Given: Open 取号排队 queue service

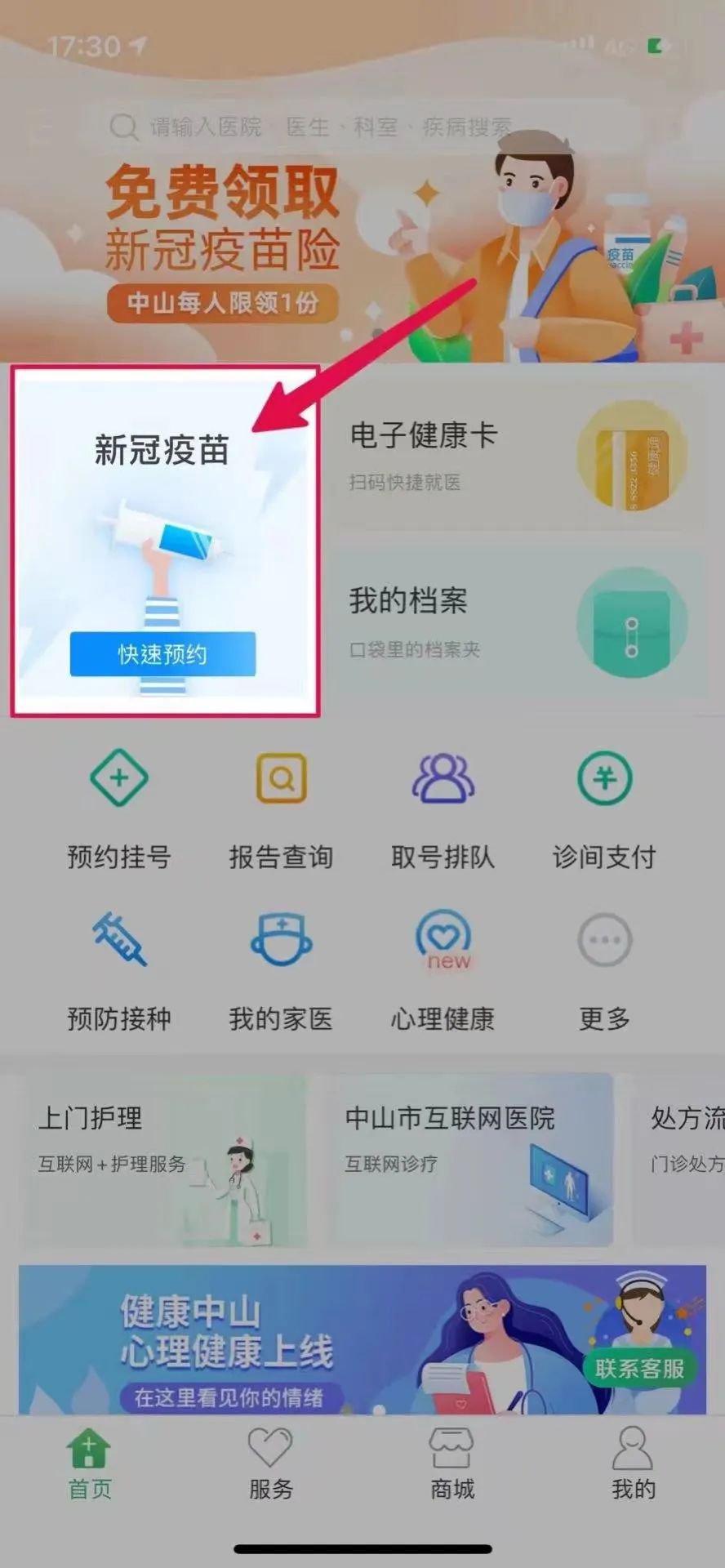Looking at the screenshot, I should 443,808.
